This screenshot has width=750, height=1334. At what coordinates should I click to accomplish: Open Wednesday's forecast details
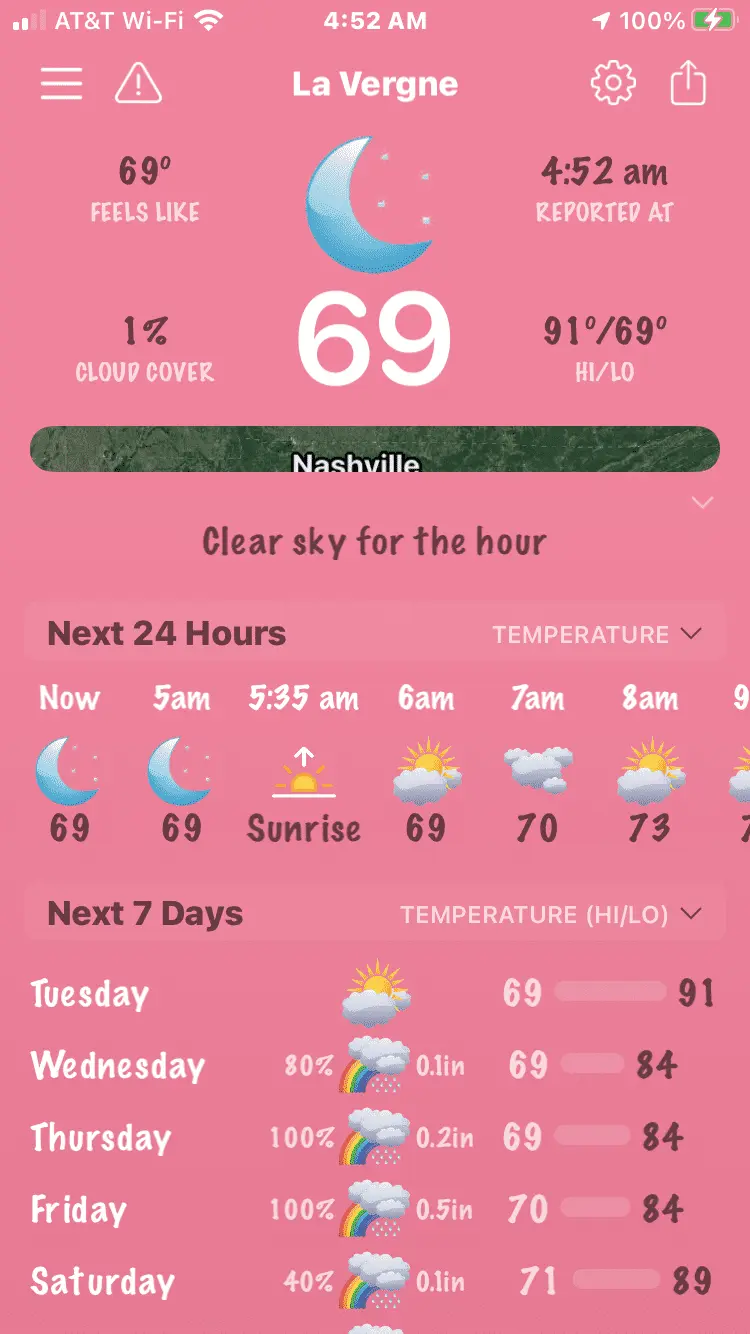[x=375, y=1065]
